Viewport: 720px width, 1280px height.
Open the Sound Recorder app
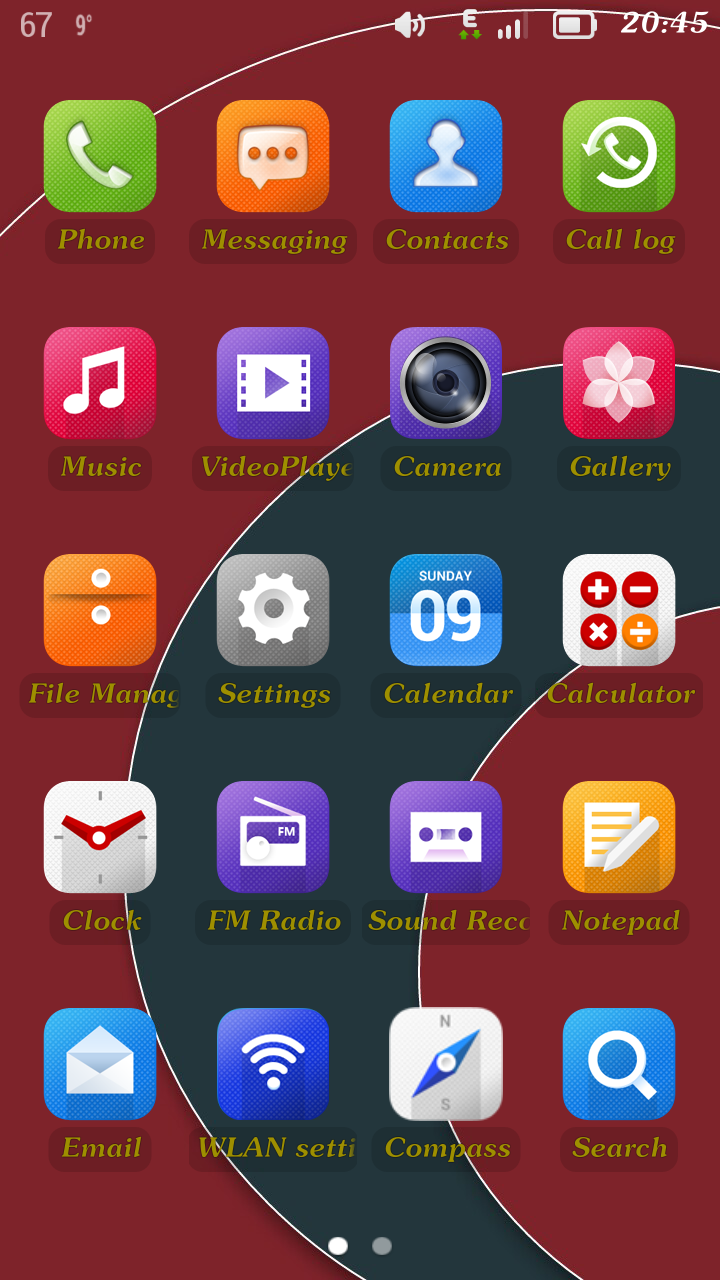coord(446,837)
